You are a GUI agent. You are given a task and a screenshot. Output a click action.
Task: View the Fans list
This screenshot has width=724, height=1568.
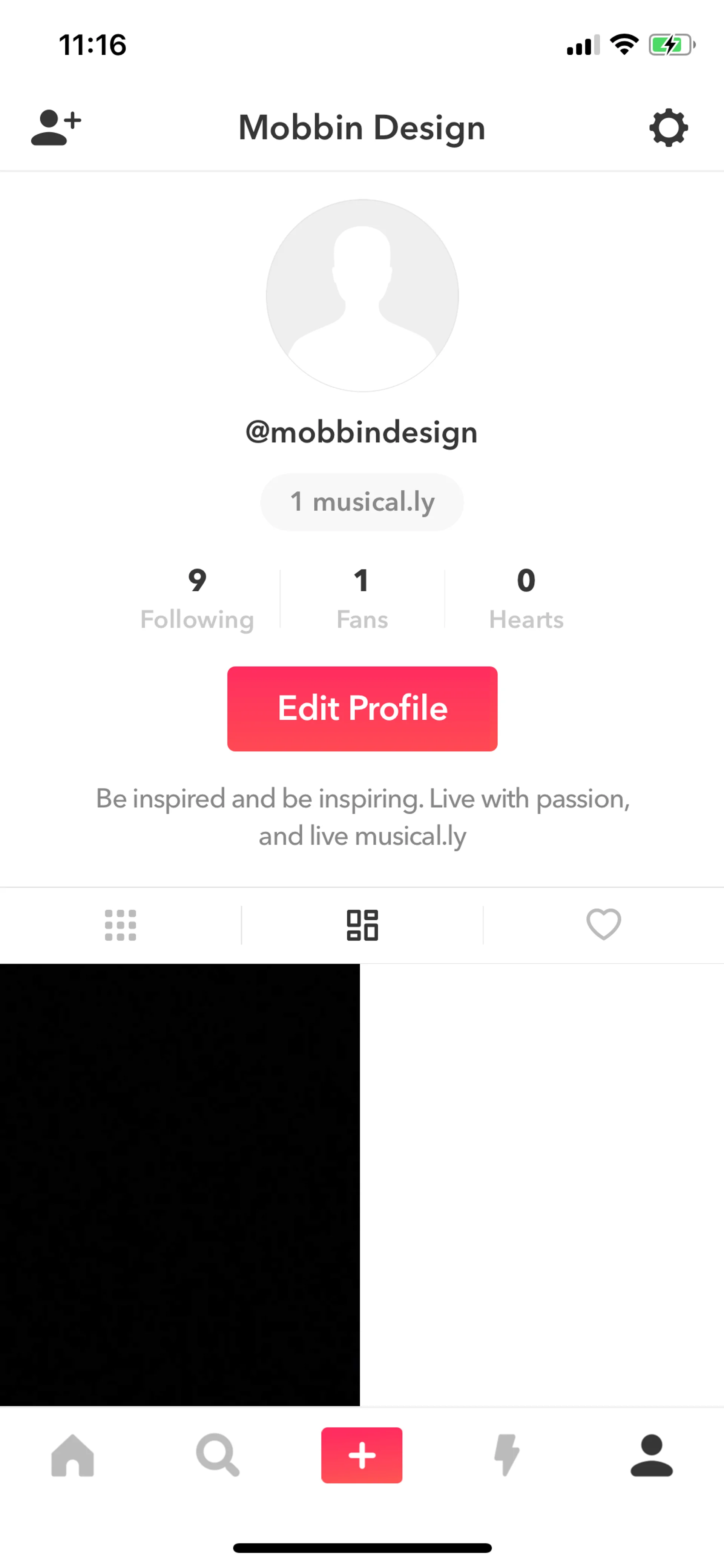click(362, 598)
